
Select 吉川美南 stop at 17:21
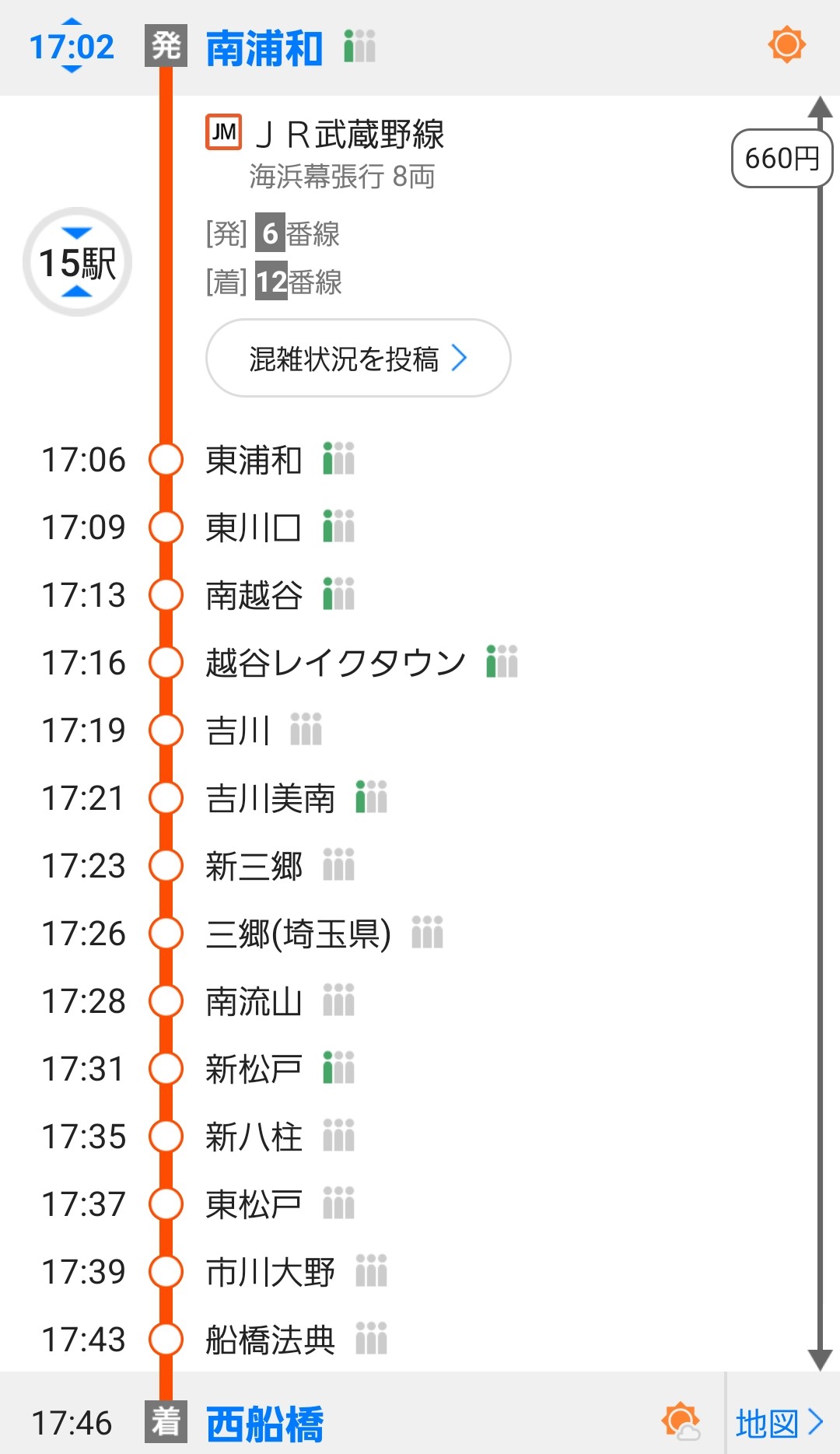click(x=270, y=798)
